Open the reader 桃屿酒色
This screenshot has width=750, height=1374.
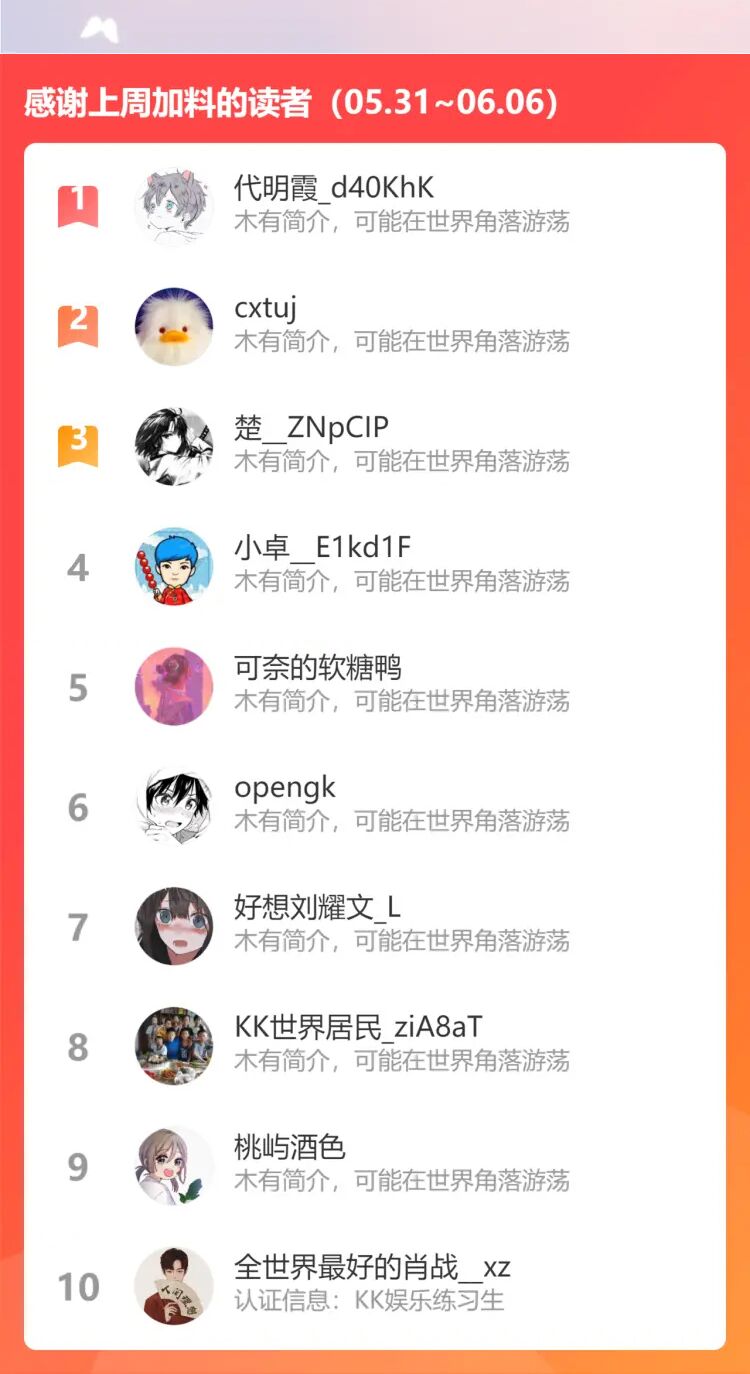tap(290, 1148)
